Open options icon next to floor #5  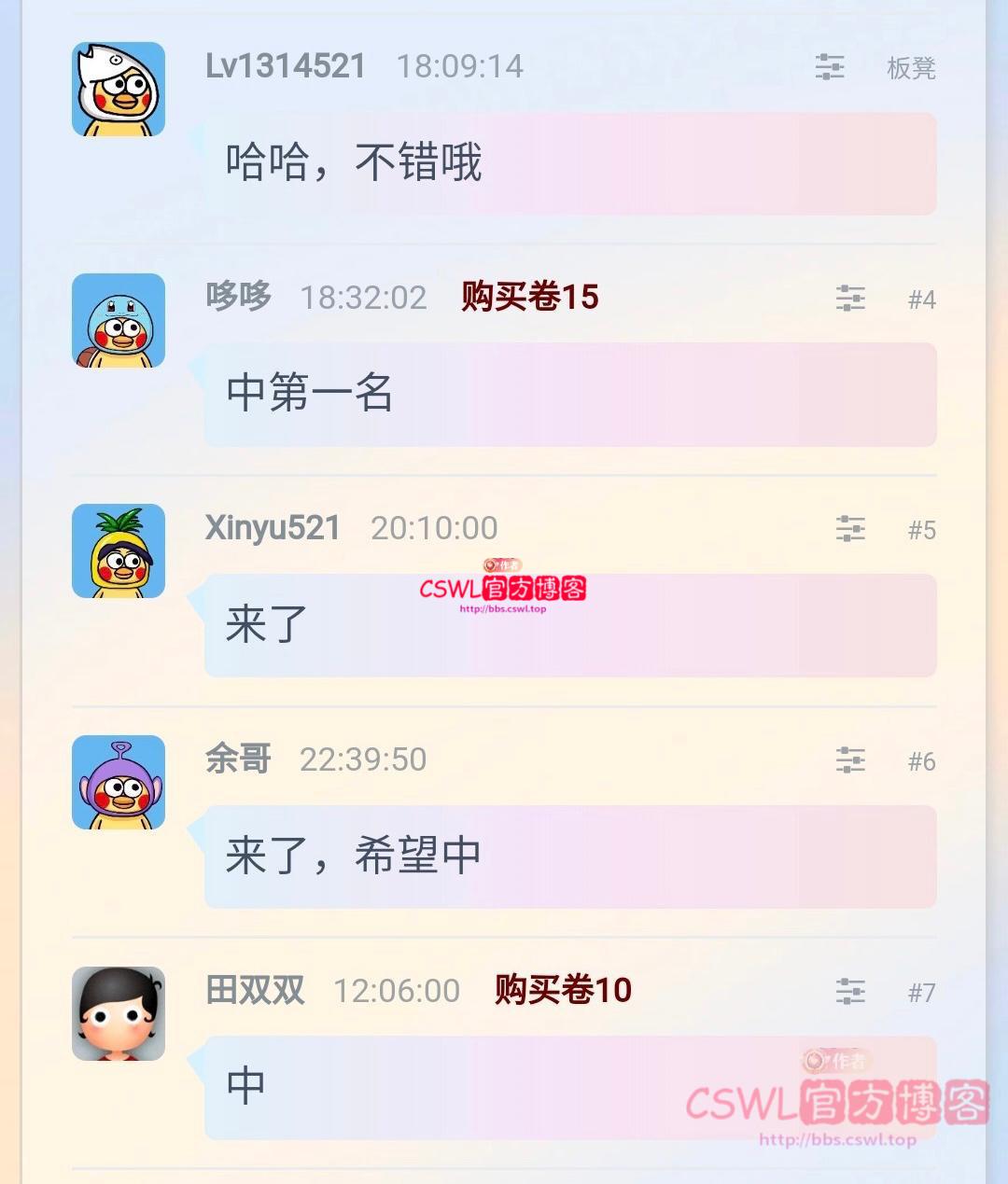(x=850, y=528)
